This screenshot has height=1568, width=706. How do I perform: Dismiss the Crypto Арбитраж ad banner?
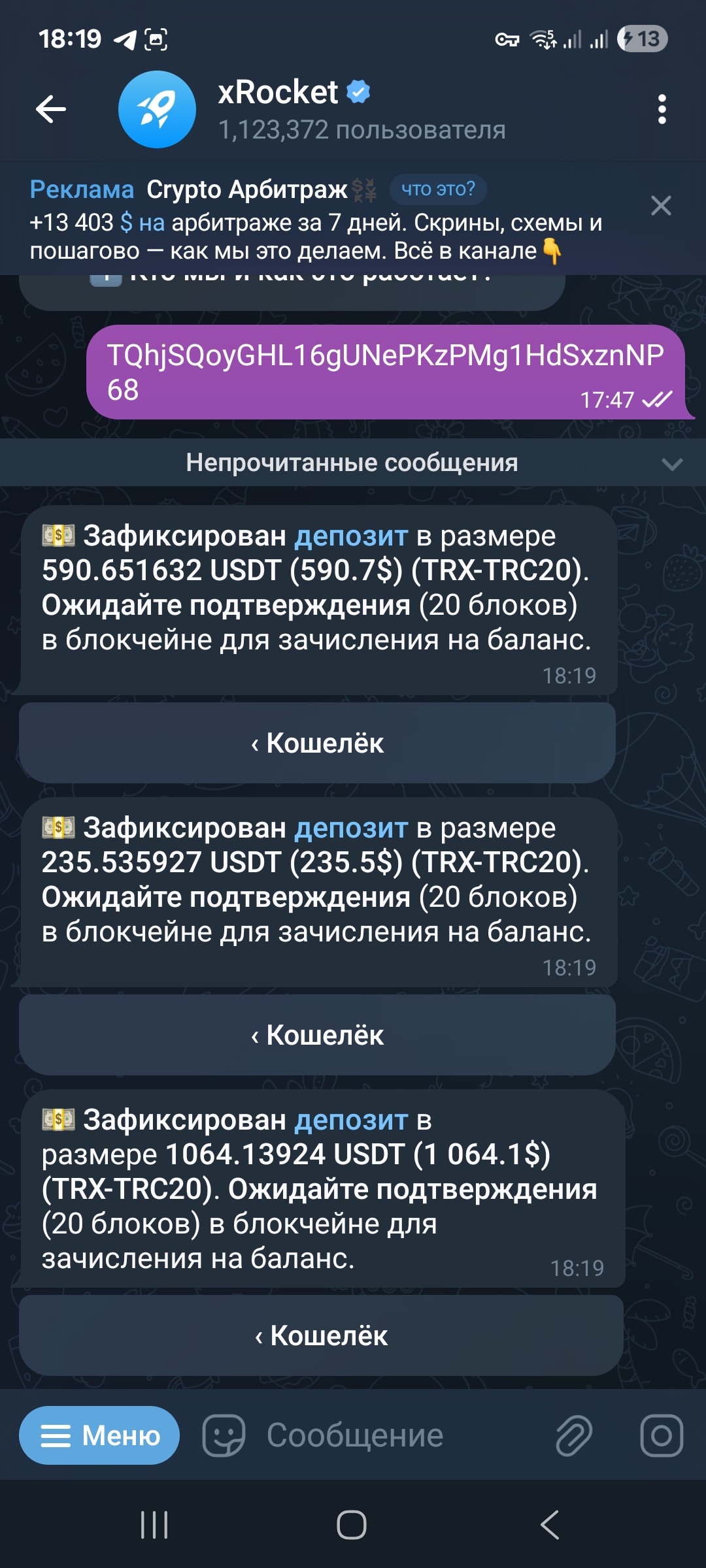tap(661, 206)
